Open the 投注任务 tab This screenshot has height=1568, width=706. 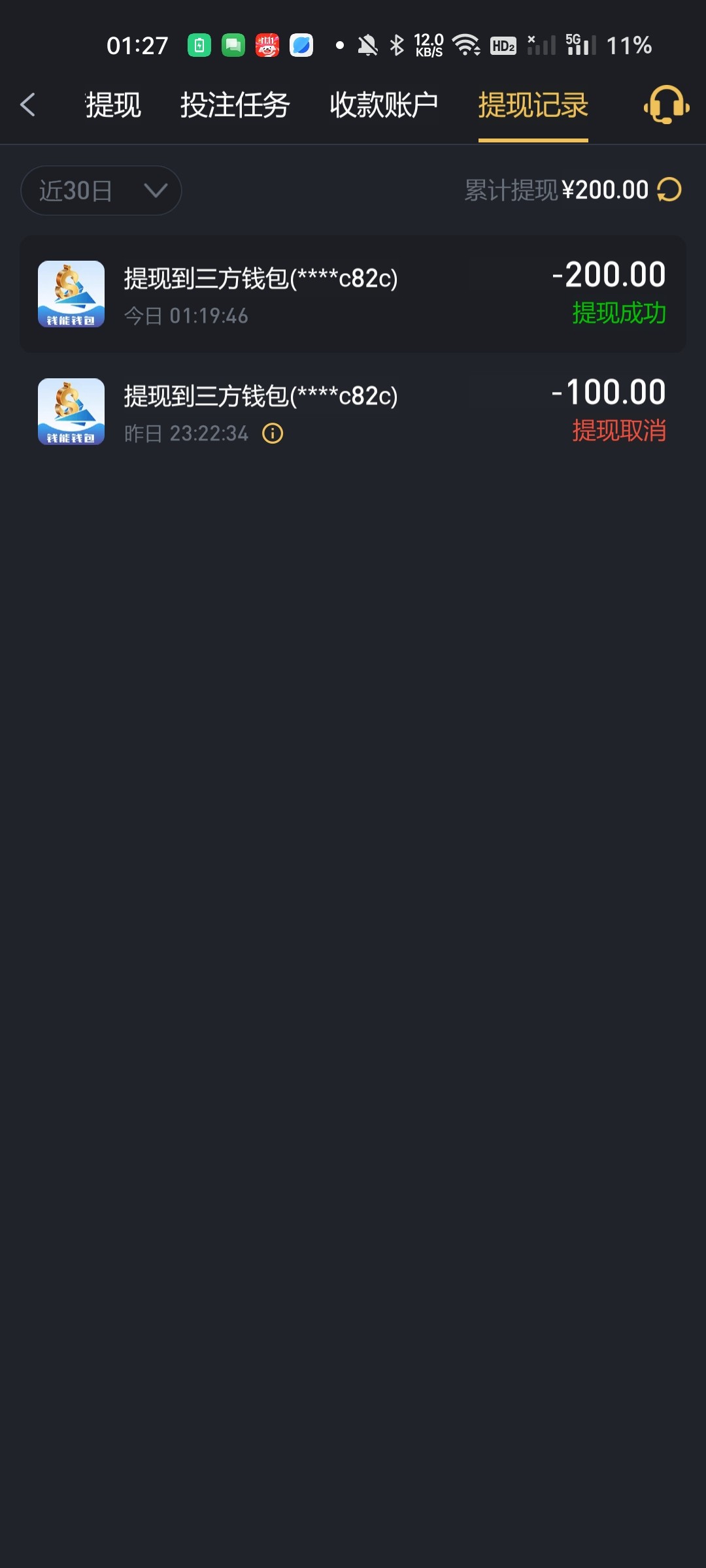(x=235, y=105)
